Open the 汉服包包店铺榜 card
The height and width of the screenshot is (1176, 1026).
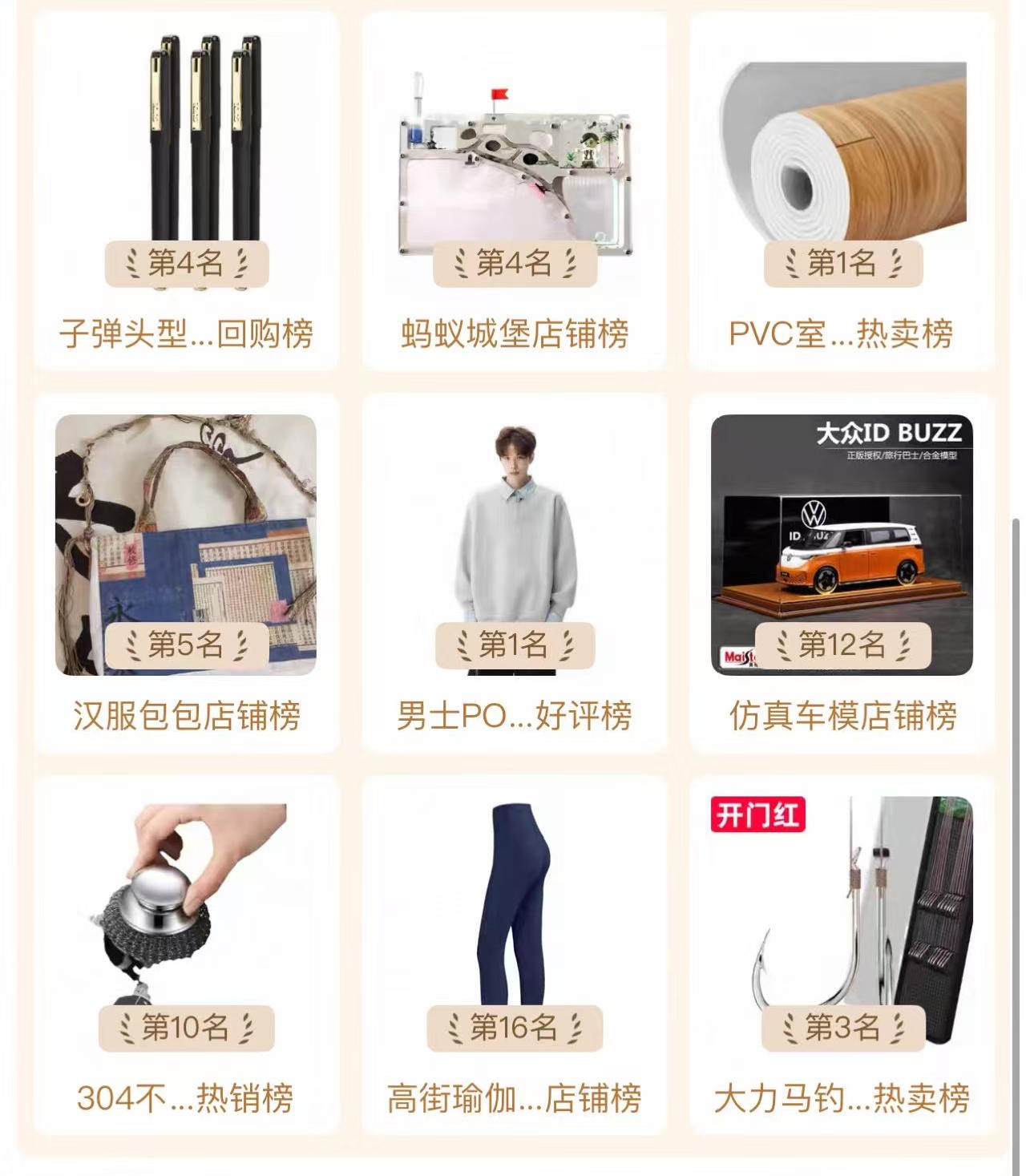pyautogui.click(x=186, y=572)
